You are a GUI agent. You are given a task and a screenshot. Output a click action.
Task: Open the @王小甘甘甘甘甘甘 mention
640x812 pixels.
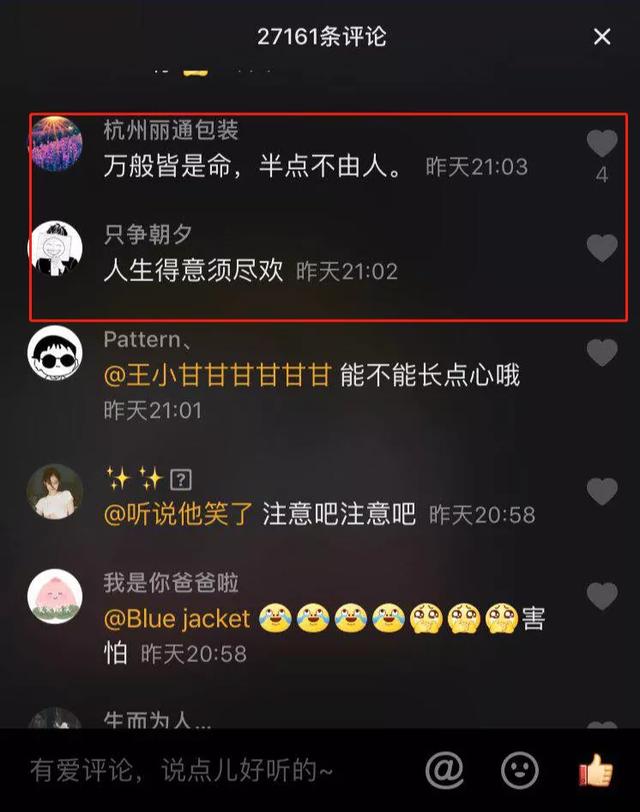(217, 376)
